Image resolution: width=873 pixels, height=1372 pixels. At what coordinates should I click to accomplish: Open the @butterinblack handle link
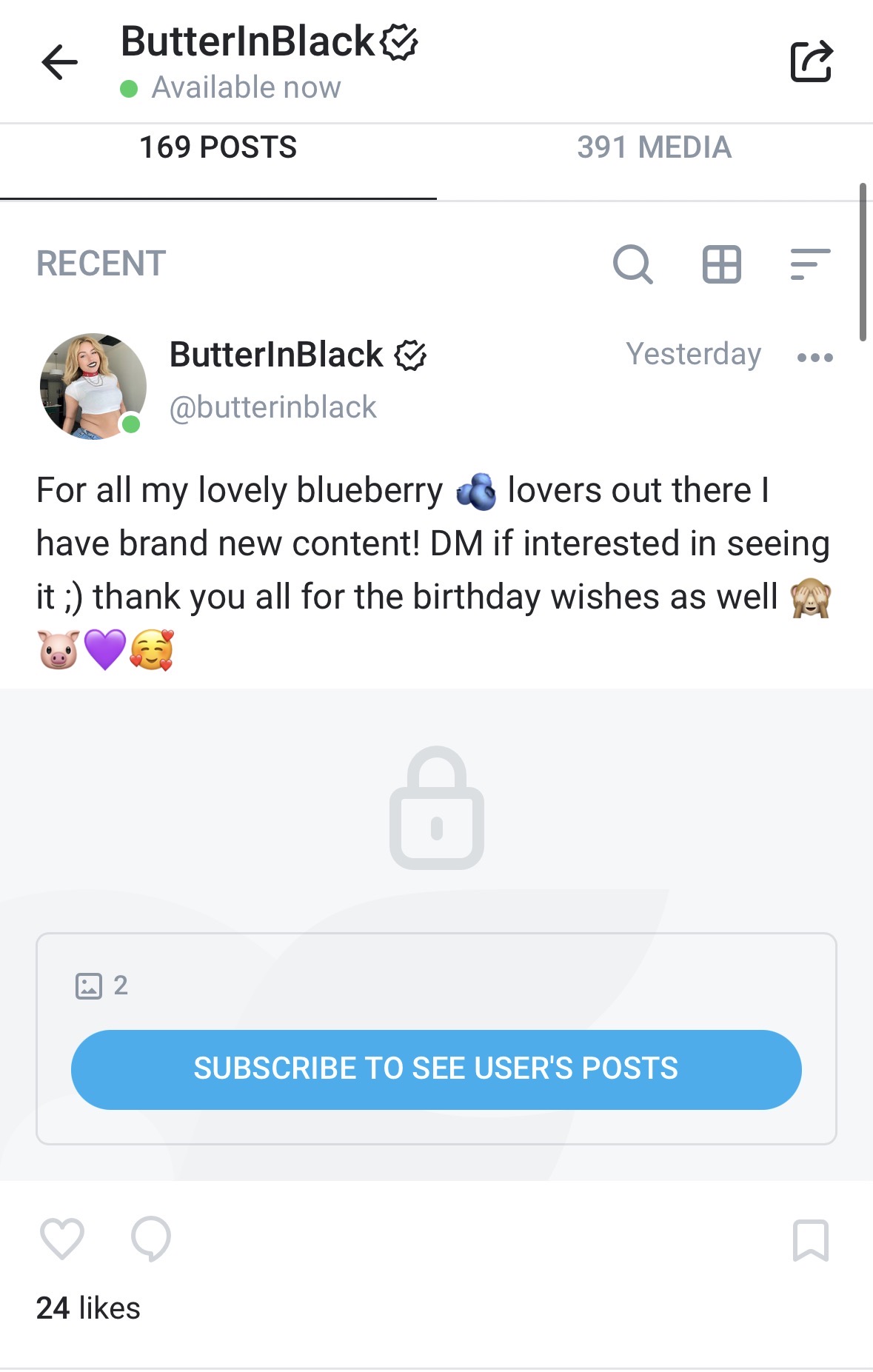pos(272,407)
